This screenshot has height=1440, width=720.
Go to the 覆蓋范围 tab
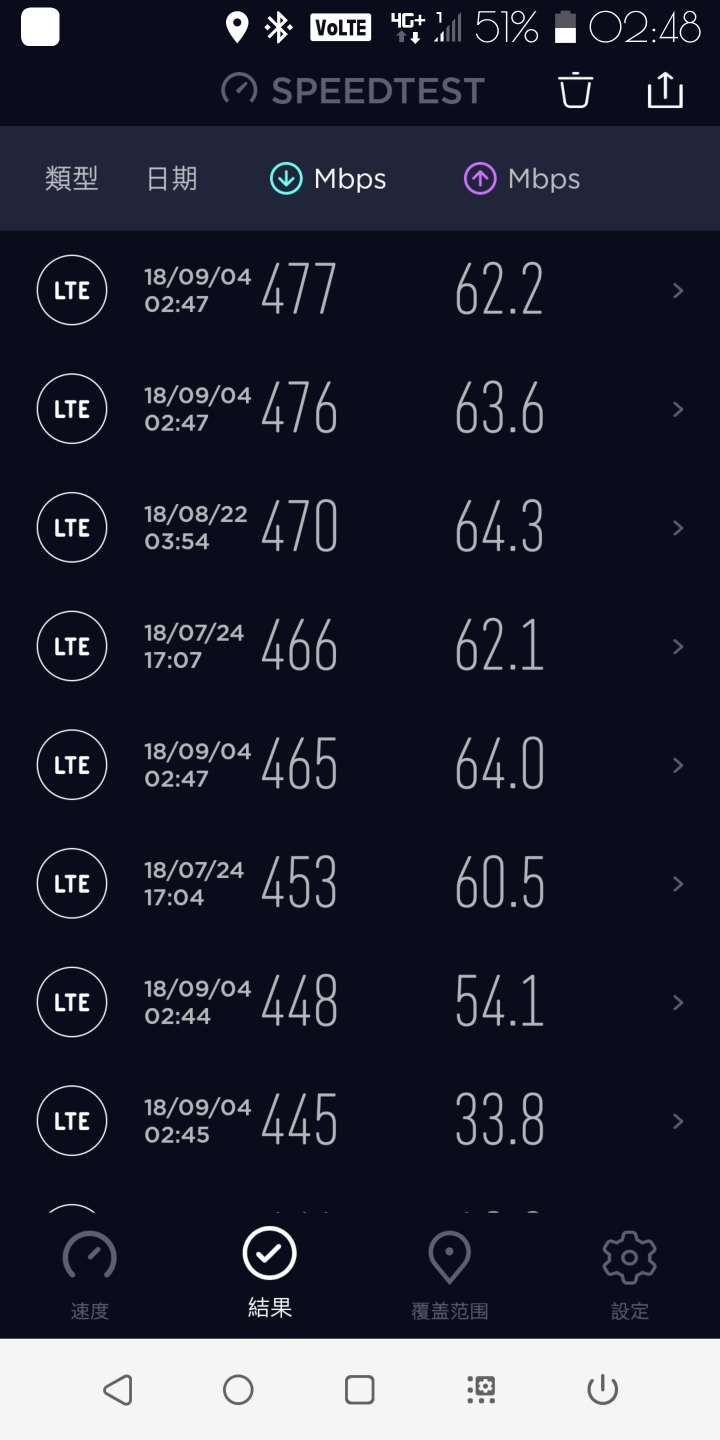coord(450,1275)
